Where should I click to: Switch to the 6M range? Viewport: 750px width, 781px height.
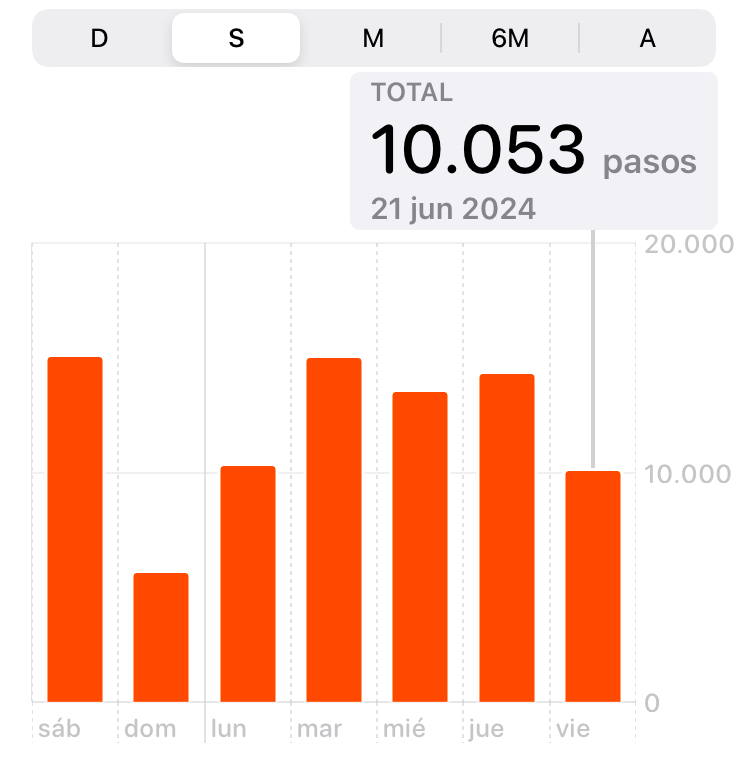click(x=510, y=39)
